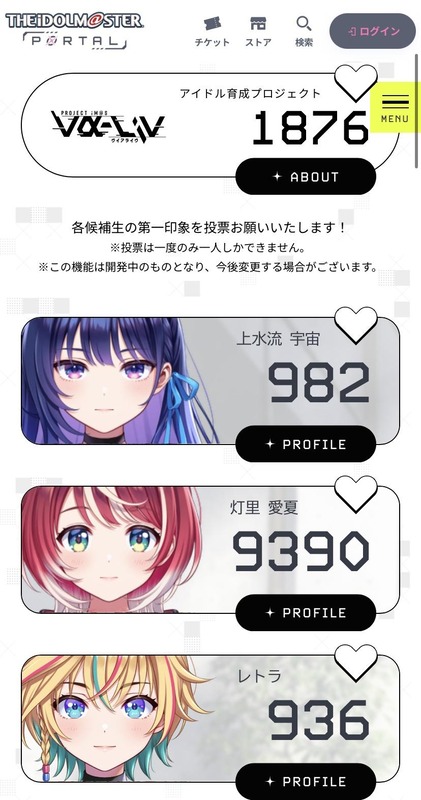Open the チケット ticket page
The image size is (421, 800).
coord(212,32)
